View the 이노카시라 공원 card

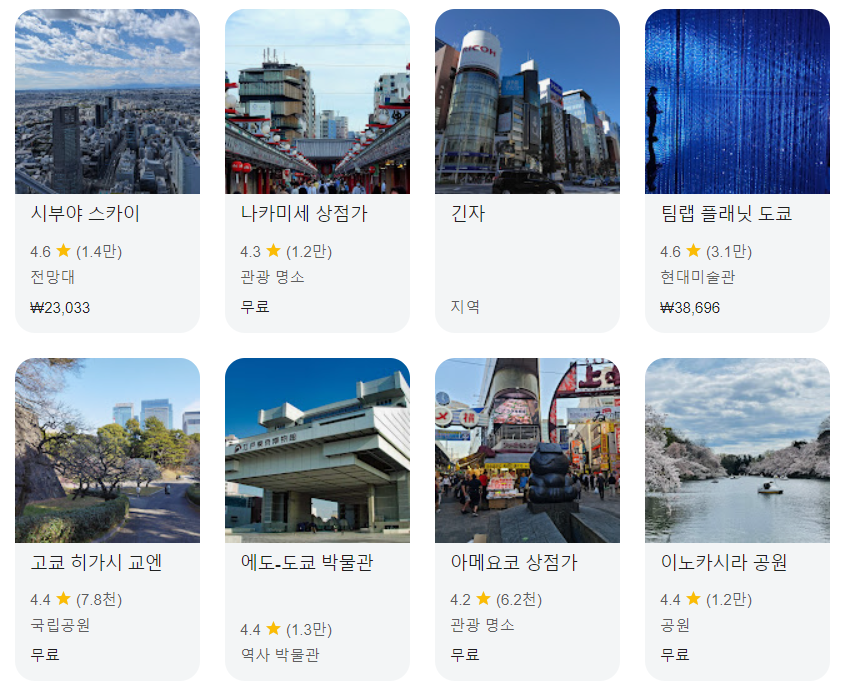pyautogui.click(x=737, y=519)
